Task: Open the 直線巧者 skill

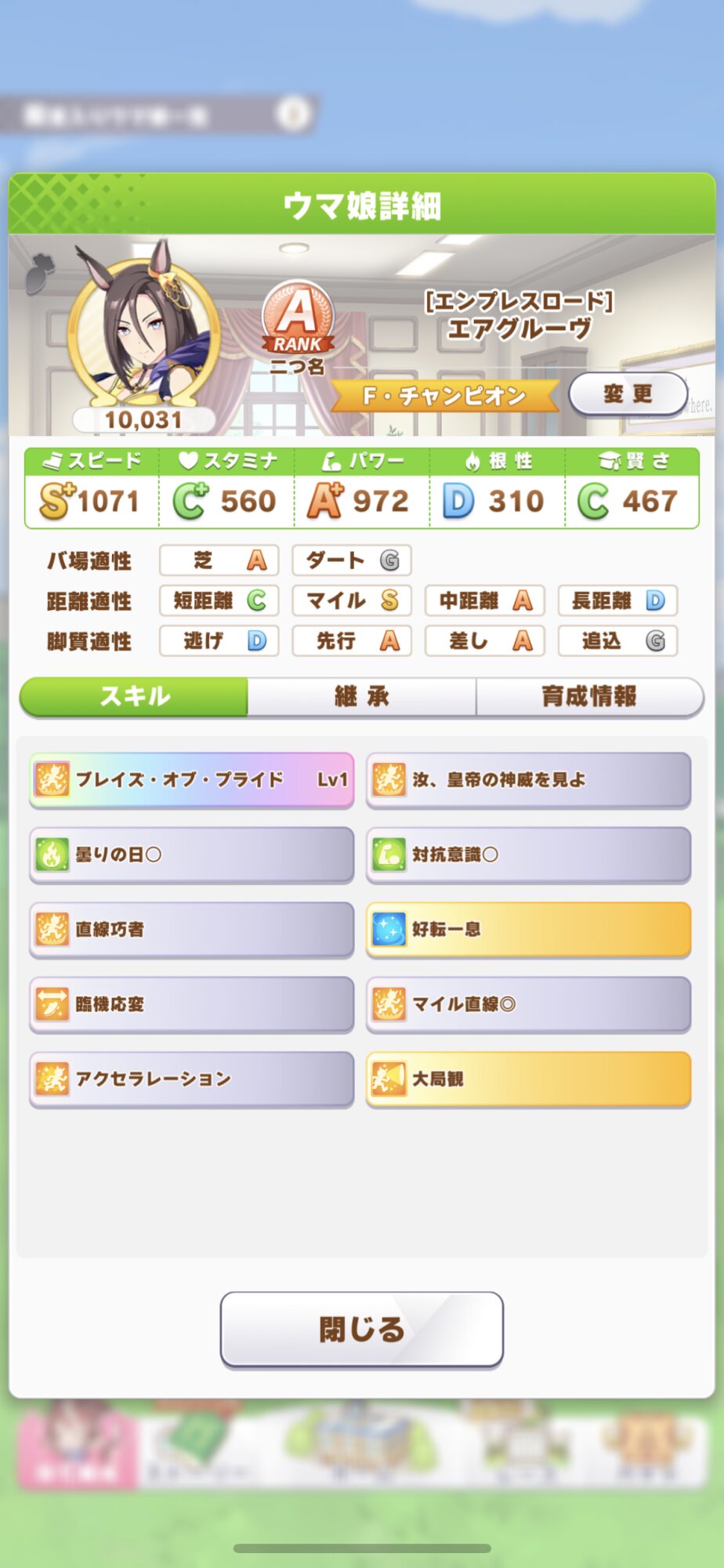Action: click(191, 929)
